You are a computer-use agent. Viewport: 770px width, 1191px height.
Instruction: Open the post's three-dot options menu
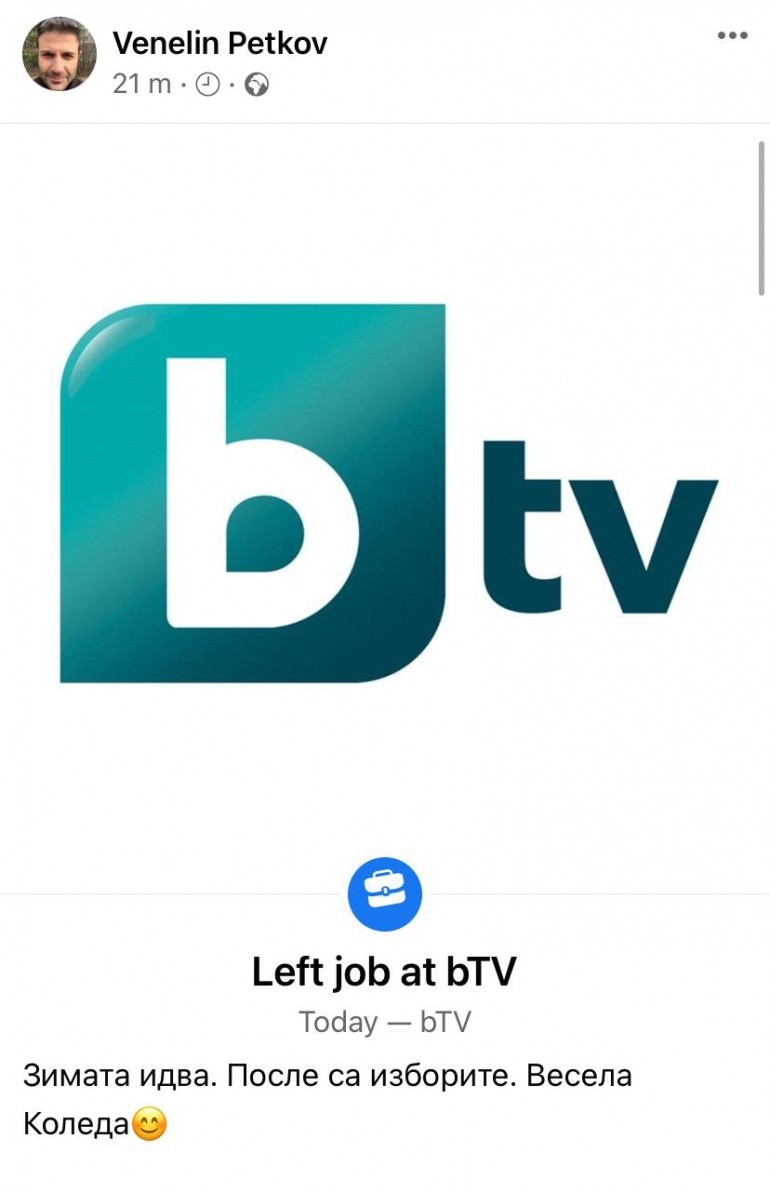(732, 37)
